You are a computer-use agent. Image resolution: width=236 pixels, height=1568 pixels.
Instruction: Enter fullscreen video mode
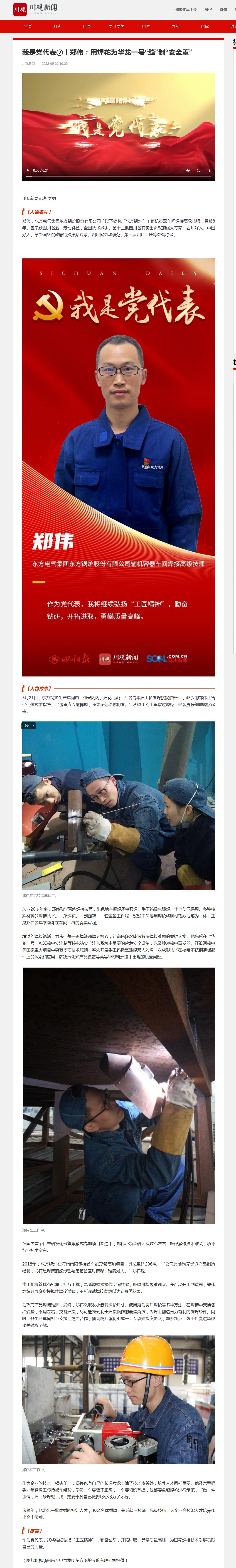(x=198, y=171)
